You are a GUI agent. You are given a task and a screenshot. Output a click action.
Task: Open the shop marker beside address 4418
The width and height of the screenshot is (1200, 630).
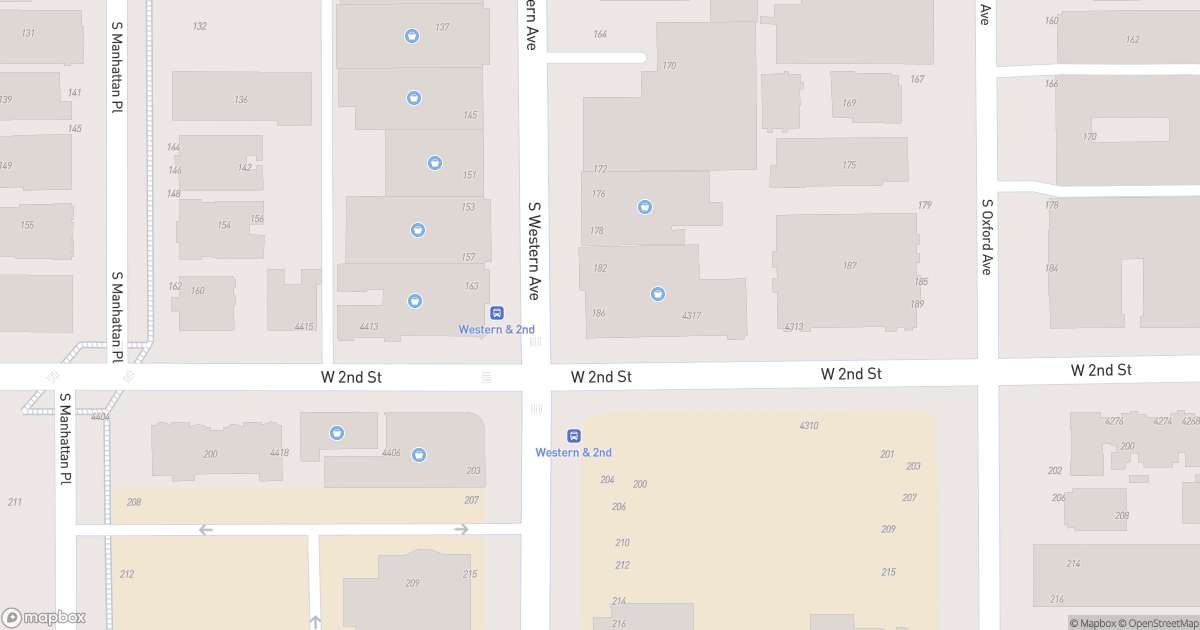337,433
